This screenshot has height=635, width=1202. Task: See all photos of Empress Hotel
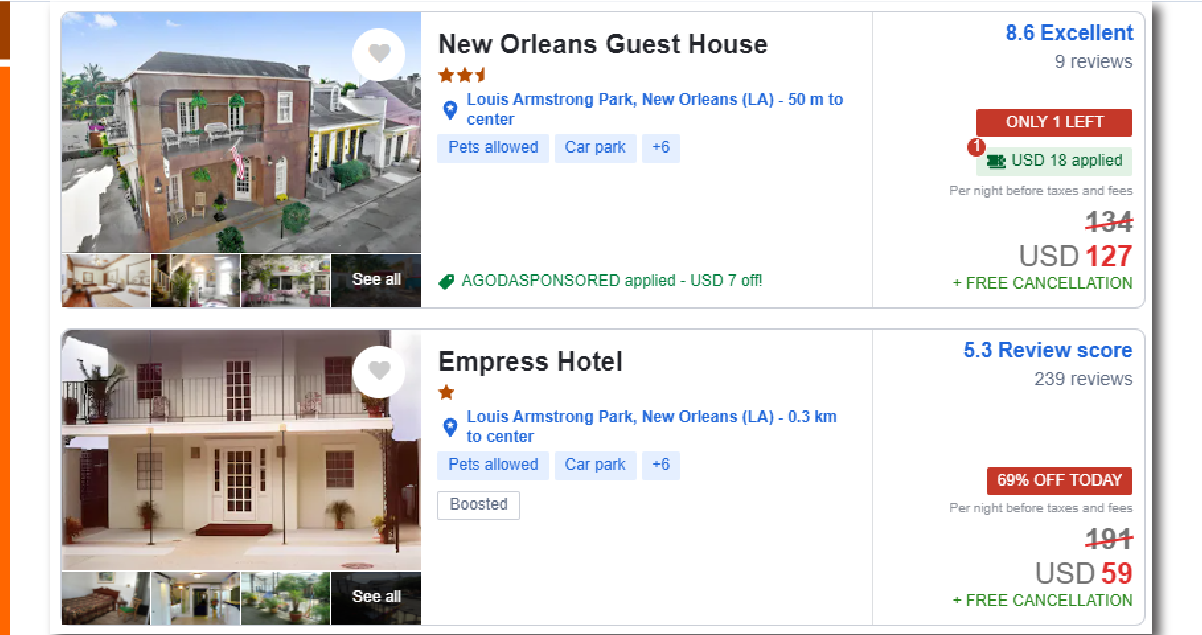click(376, 597)
